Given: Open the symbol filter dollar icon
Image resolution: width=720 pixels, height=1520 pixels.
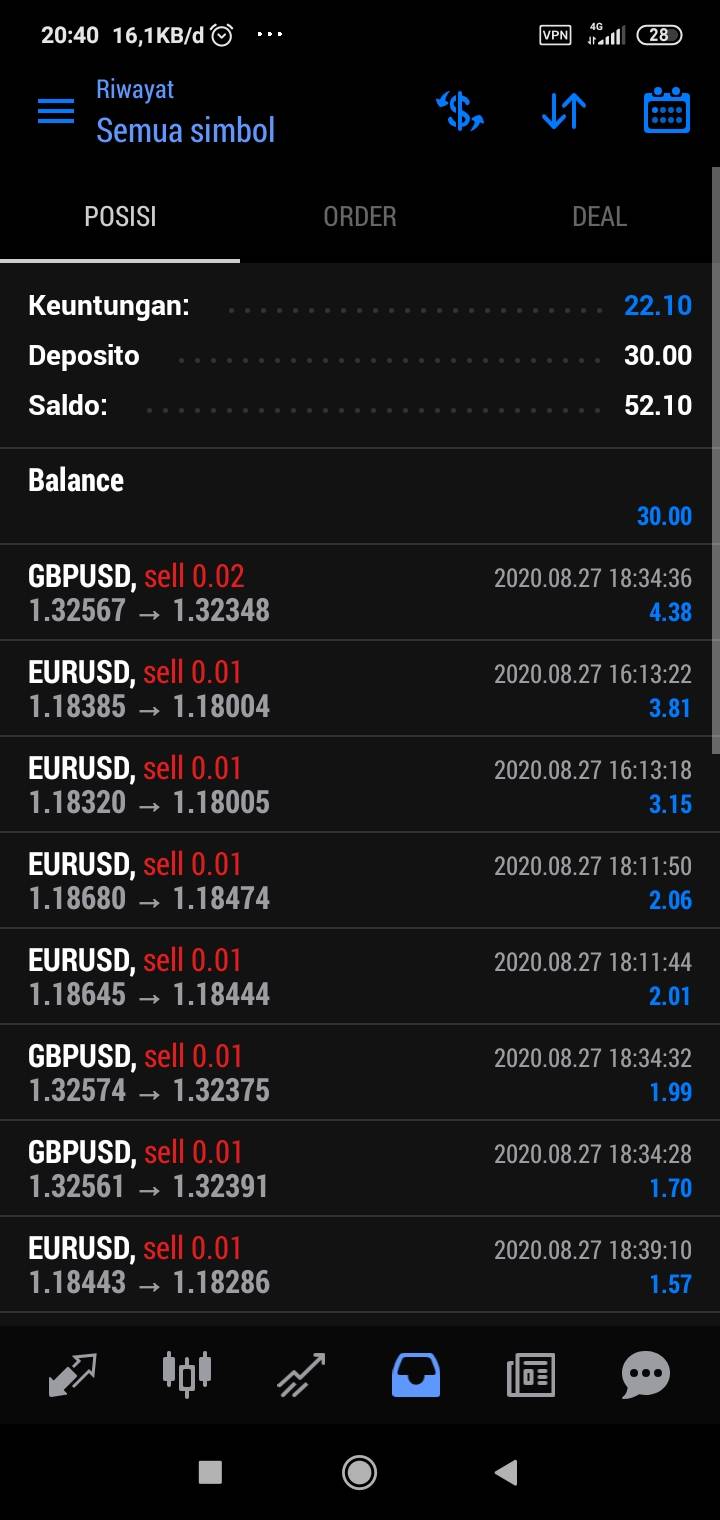Looking at the screenshot, I should [460, 111].
